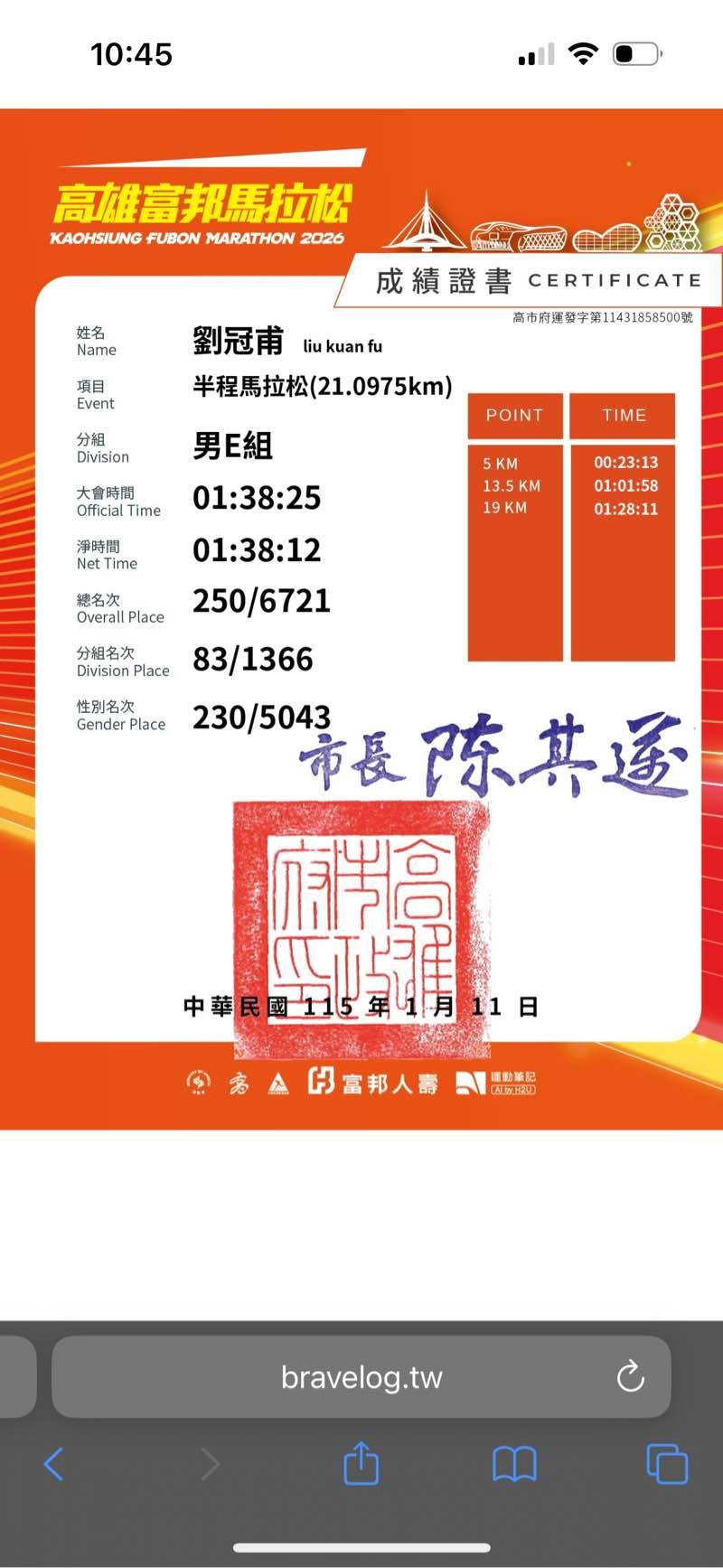Open the share sheet
The image size is (723, 1568).
(361, 1462)
